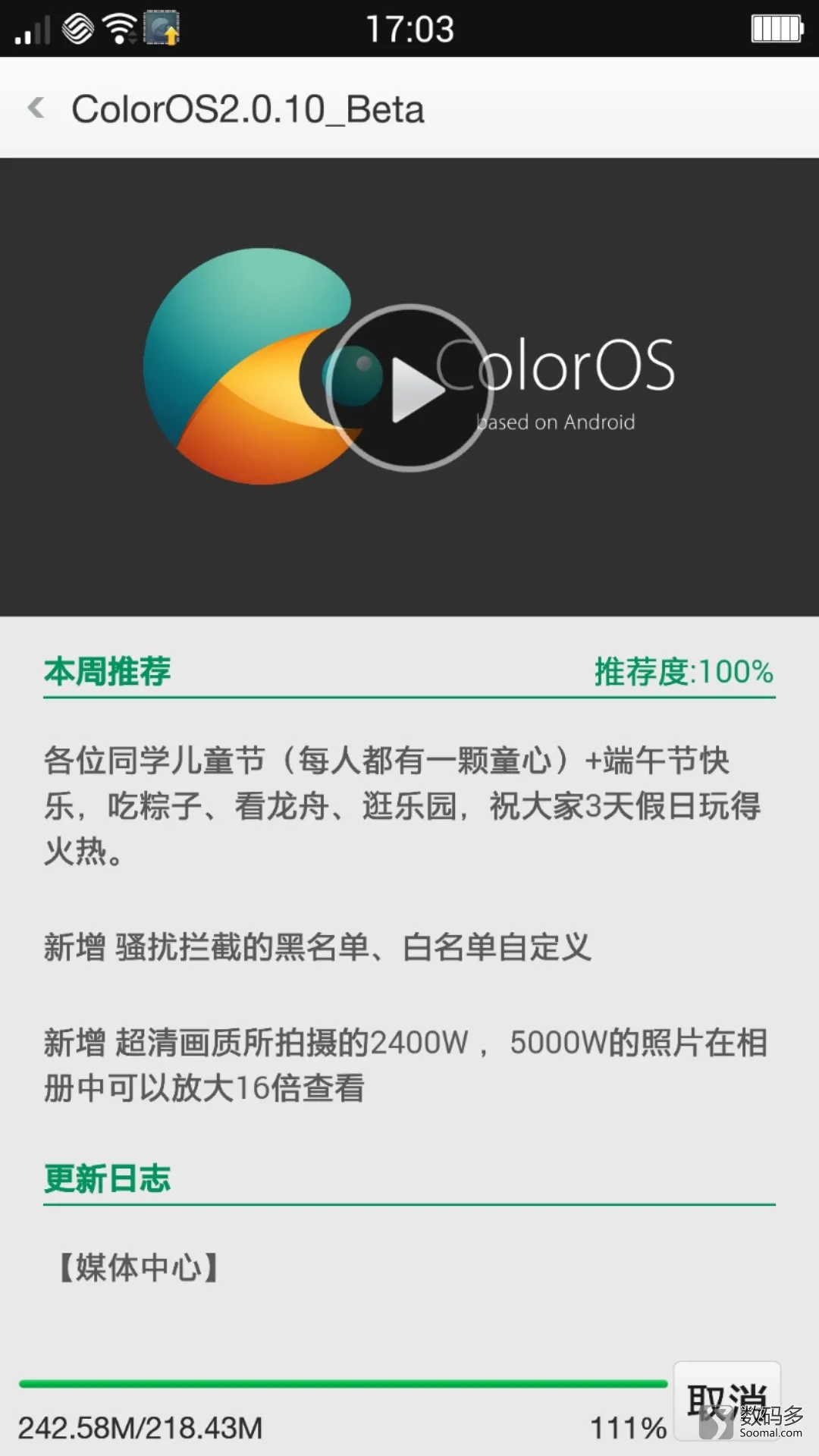The height and width of the screenshot is (1456, 819).
Task: Tap 取消 to cancel the download
Action: 726,1400
